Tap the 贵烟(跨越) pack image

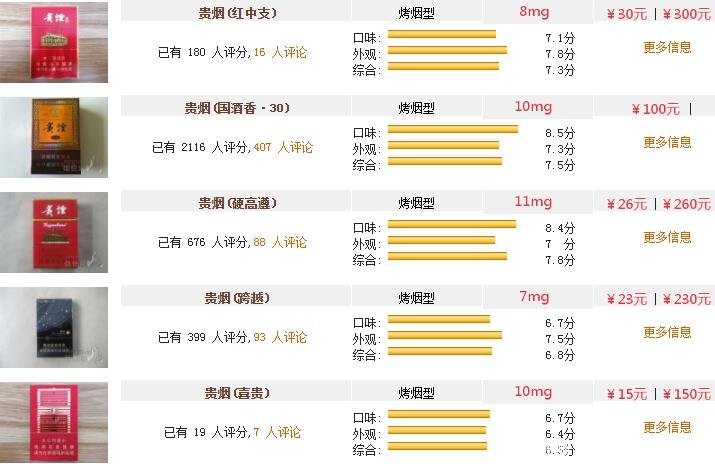pos(54,327)
